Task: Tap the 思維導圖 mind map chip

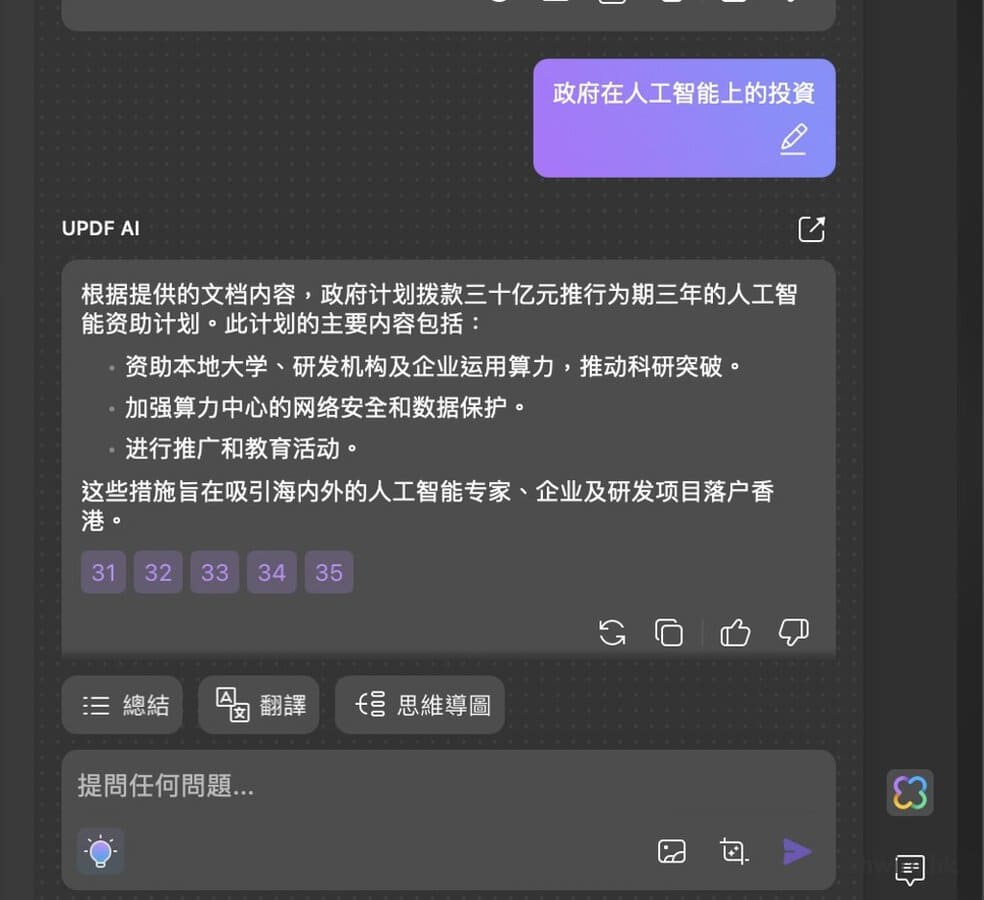Action: [420, 705]
